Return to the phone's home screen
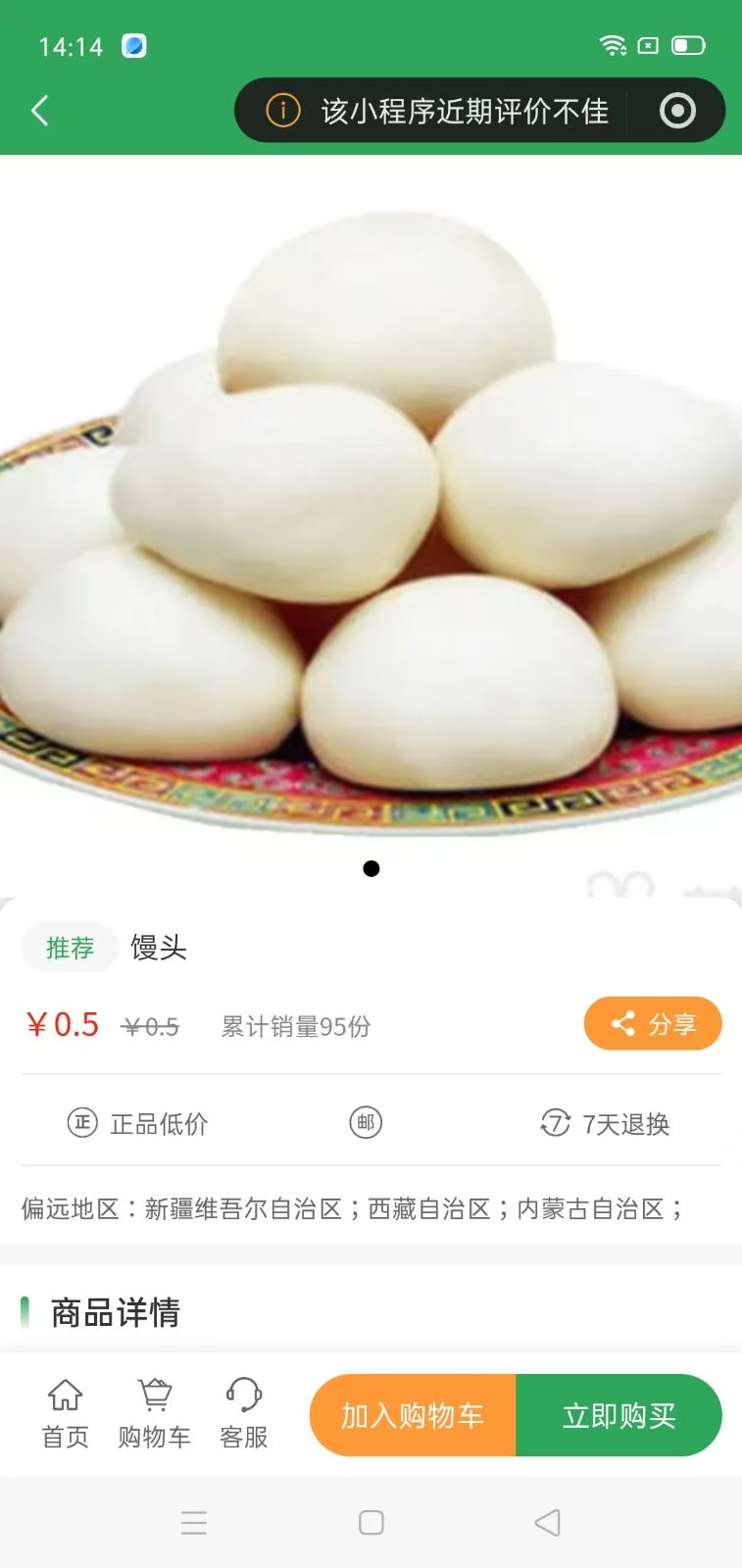The height and width of the screenshot is (1568, 742). coord(371,1522)
